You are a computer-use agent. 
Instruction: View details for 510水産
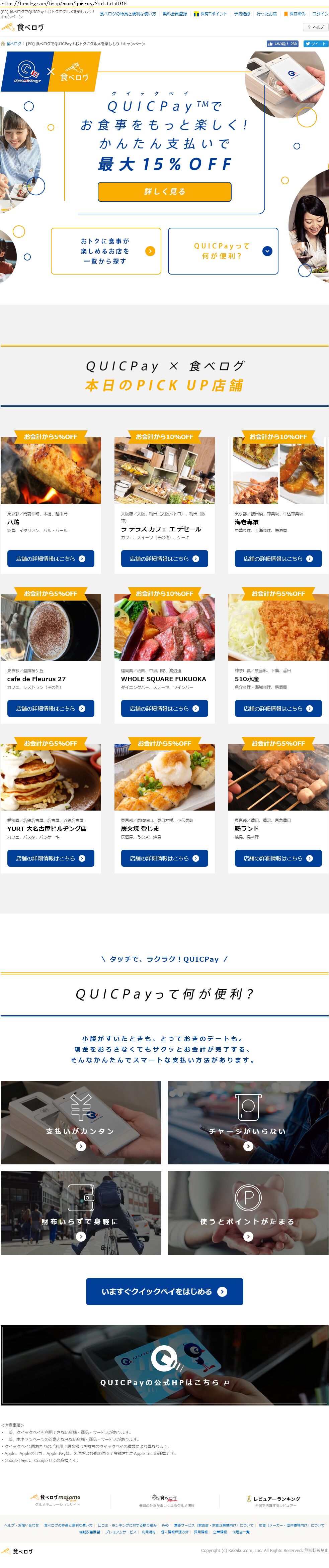coord(278,708)
